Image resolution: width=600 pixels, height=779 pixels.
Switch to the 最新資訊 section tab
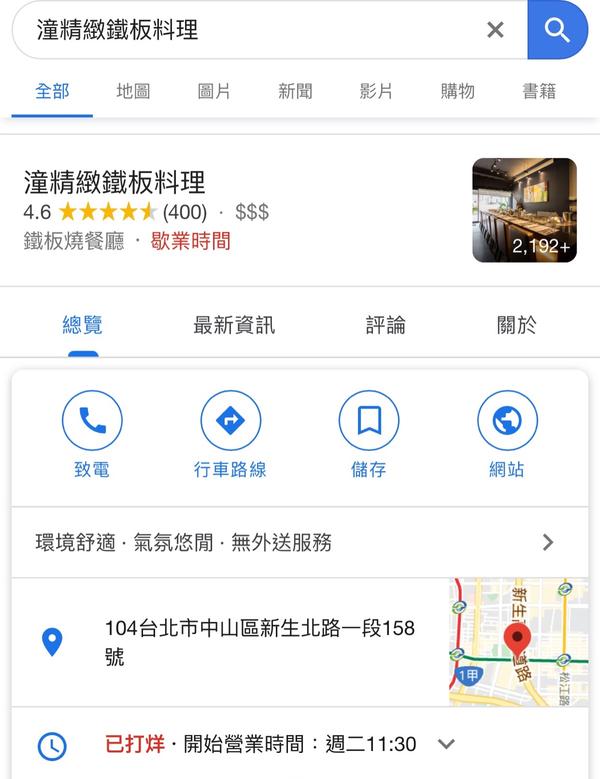234,325
